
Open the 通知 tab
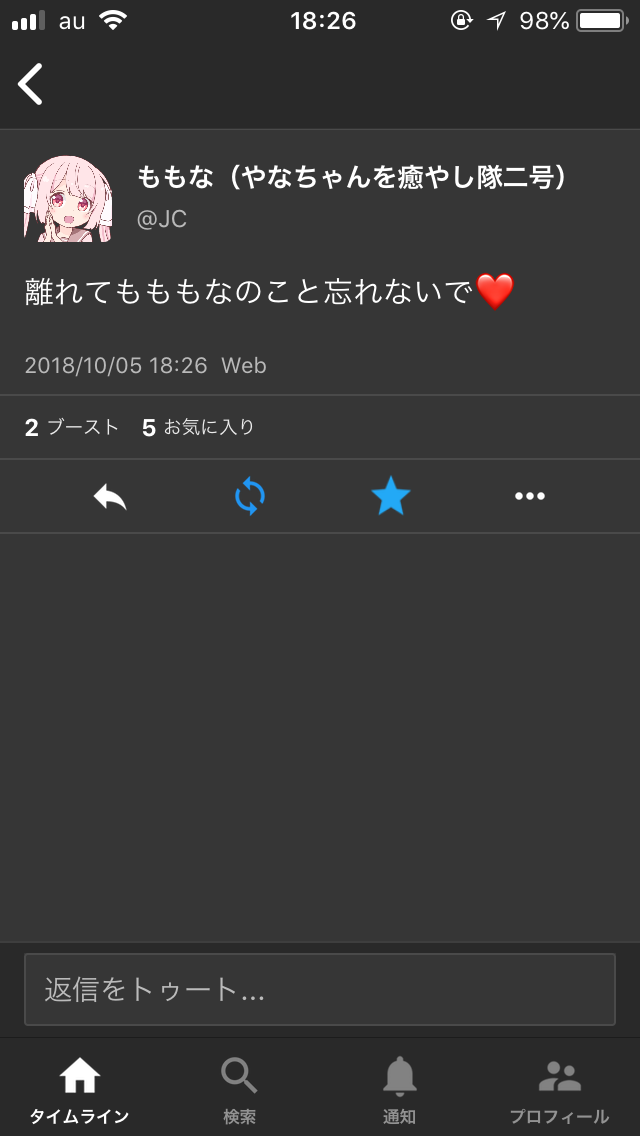point(399,1089)
